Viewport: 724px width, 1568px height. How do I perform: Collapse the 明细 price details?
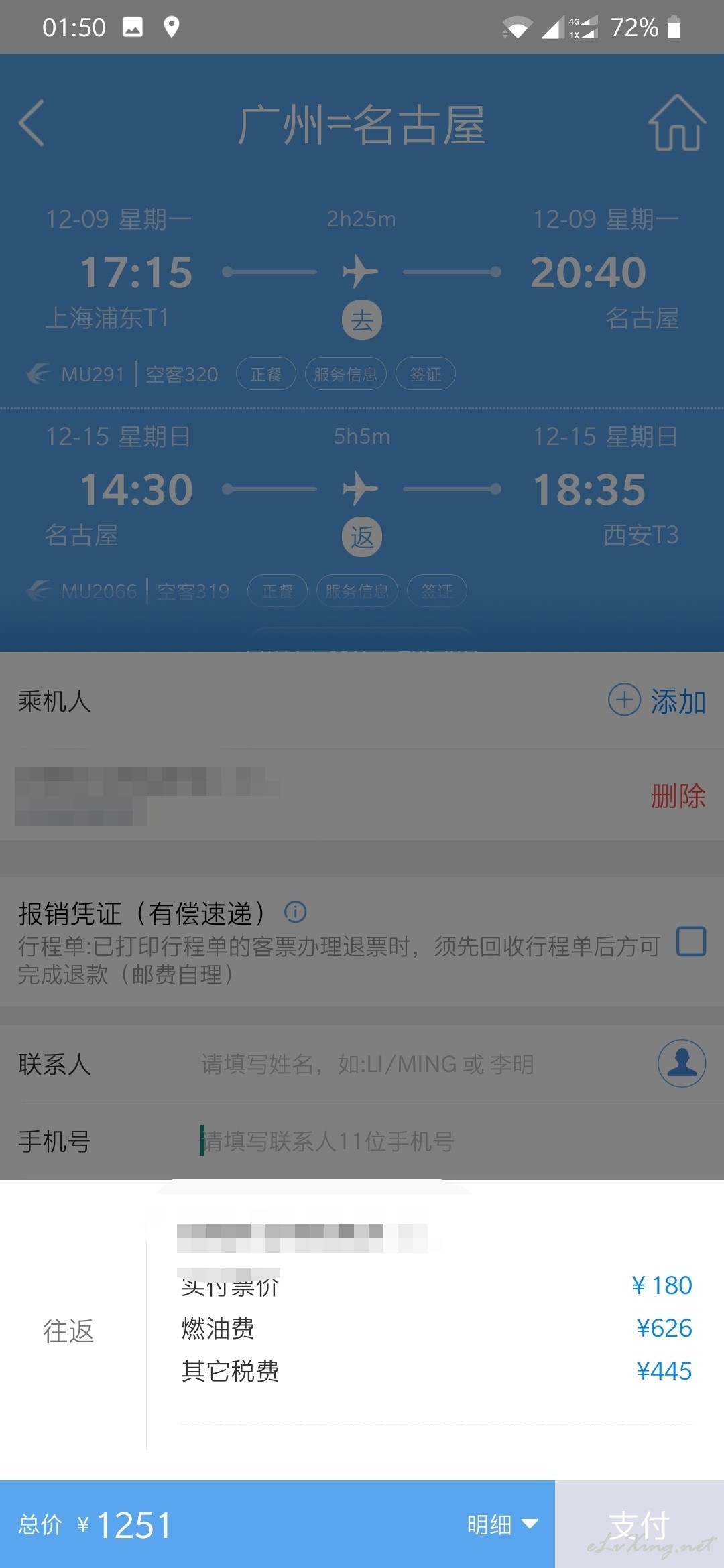502,1524
